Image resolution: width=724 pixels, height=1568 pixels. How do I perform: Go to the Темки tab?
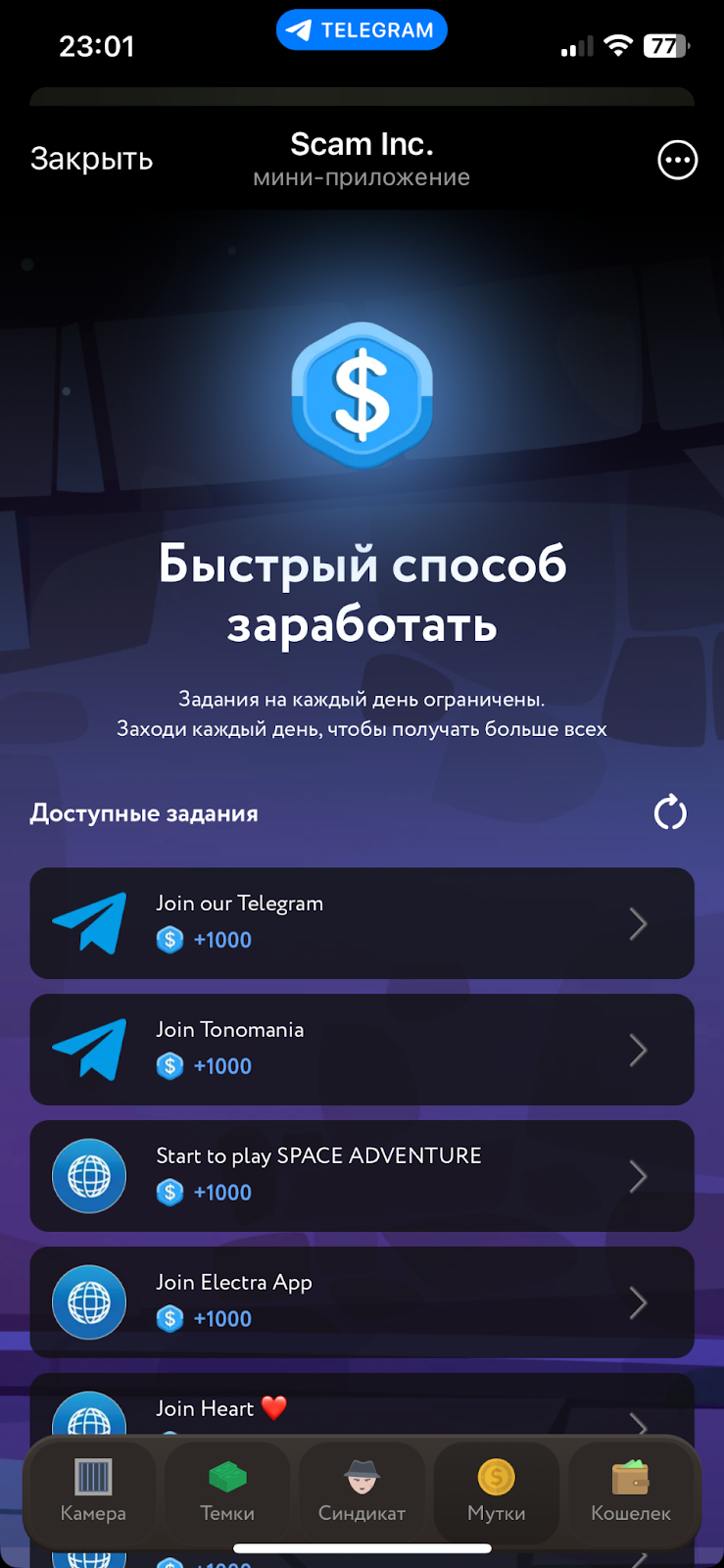coord(227,1490)
